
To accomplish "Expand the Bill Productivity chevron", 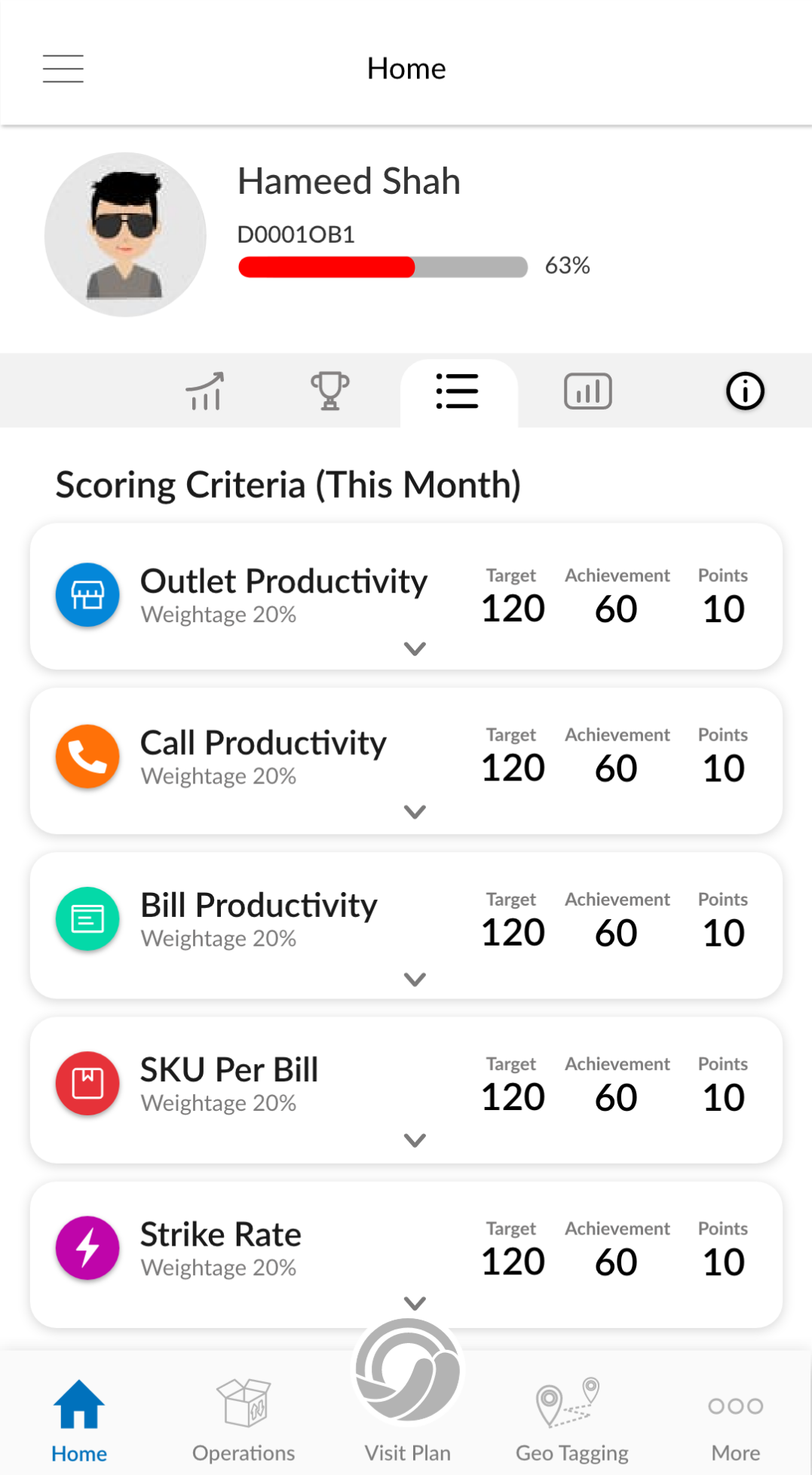I will click(x=415, y=979).
